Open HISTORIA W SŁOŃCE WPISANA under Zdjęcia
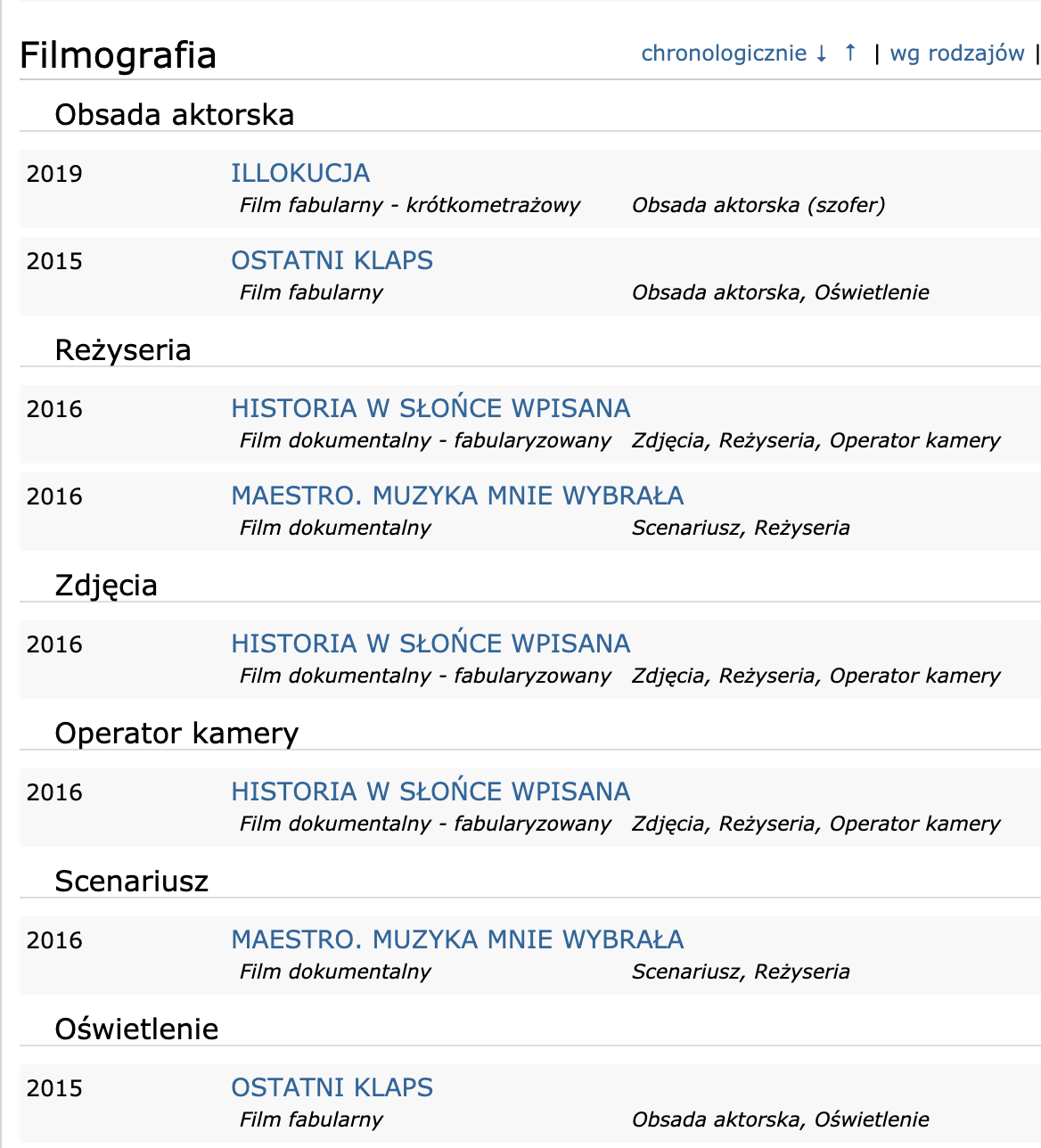The width and height of the screenshot is (1041, 1148). click(430, 644)
